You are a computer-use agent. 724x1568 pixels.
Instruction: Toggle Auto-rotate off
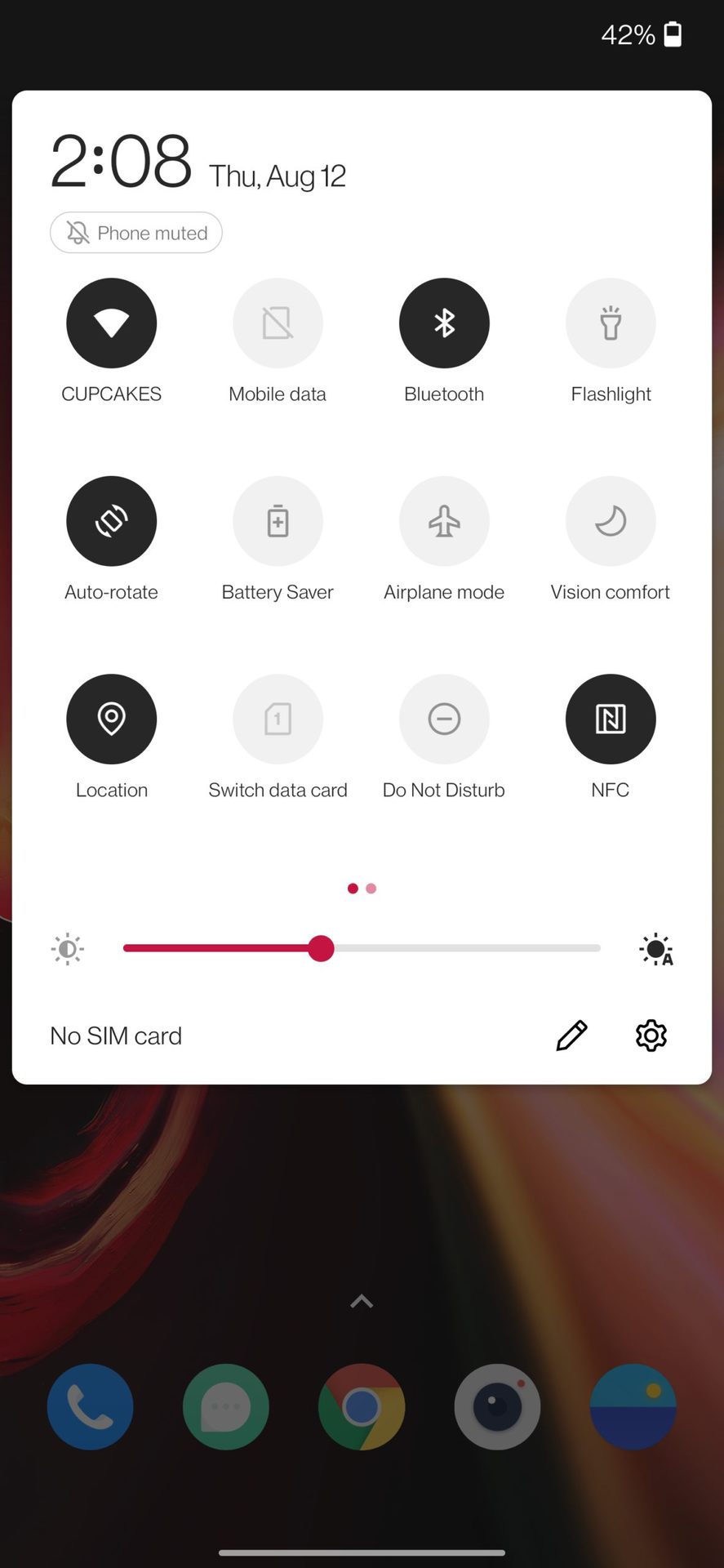coord(111,521)
